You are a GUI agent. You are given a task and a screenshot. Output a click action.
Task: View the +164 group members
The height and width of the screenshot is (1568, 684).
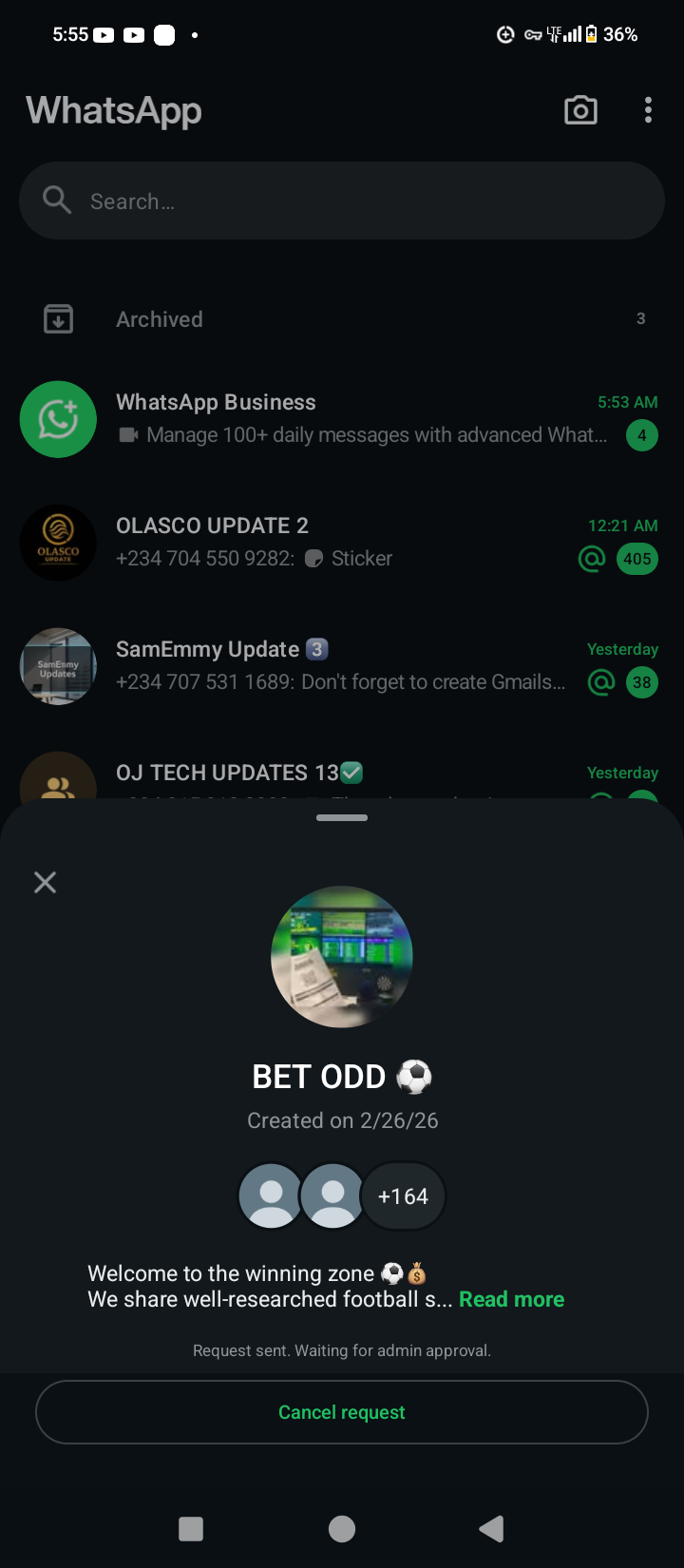coord(403,1196)
